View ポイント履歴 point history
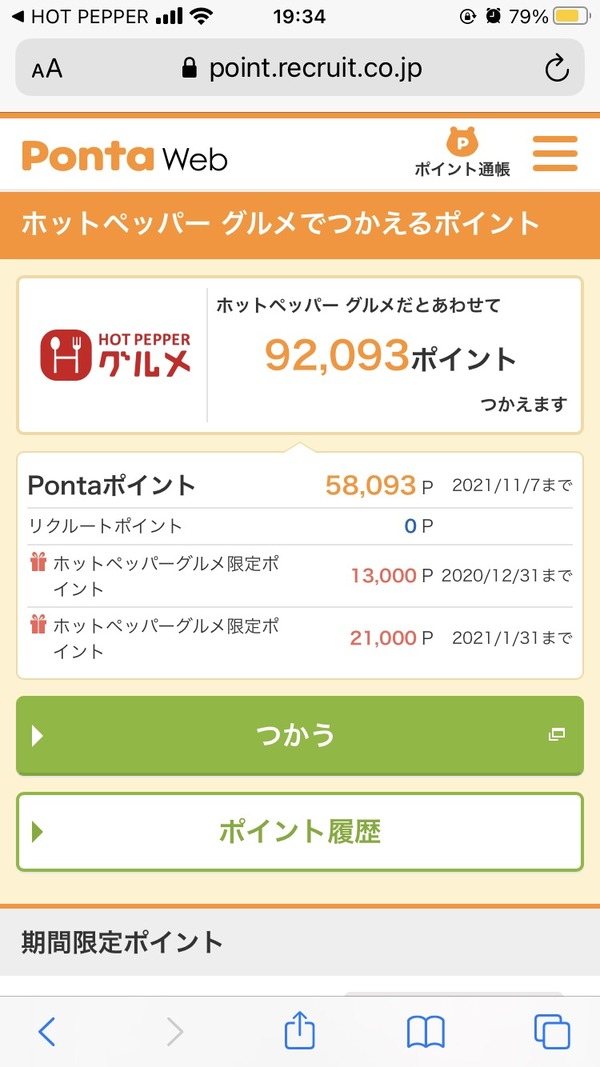 (299, 832)
